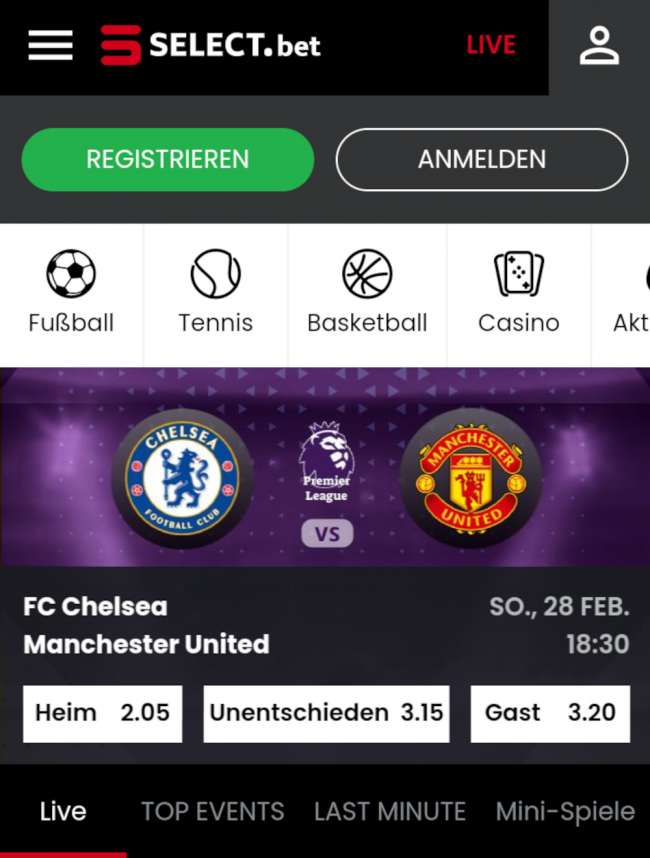The image size is (650, 858).
Task: Select the Tennis sport category
Action: click(216, 293)
